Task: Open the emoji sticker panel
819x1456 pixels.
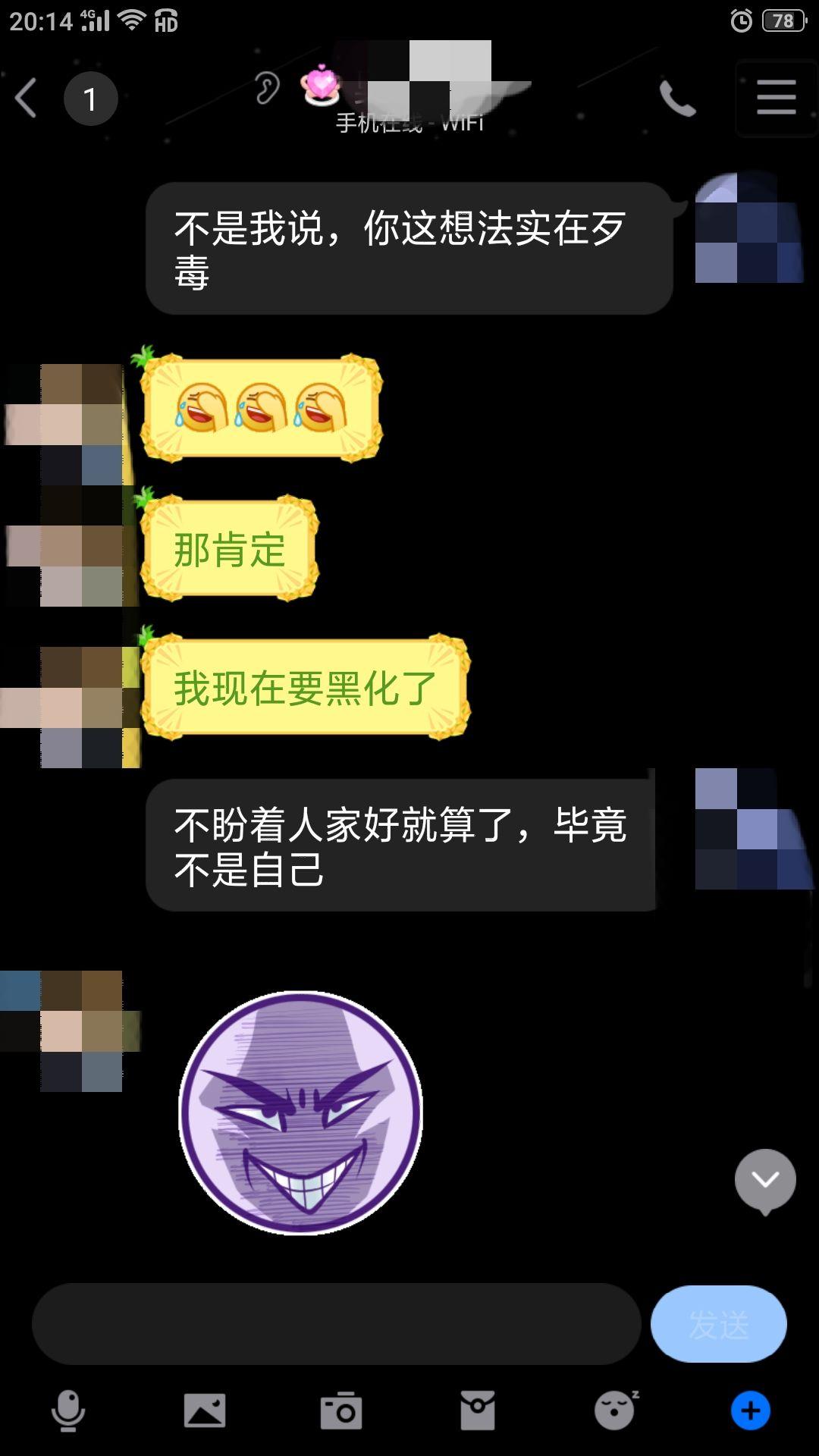Action: 614,1410
